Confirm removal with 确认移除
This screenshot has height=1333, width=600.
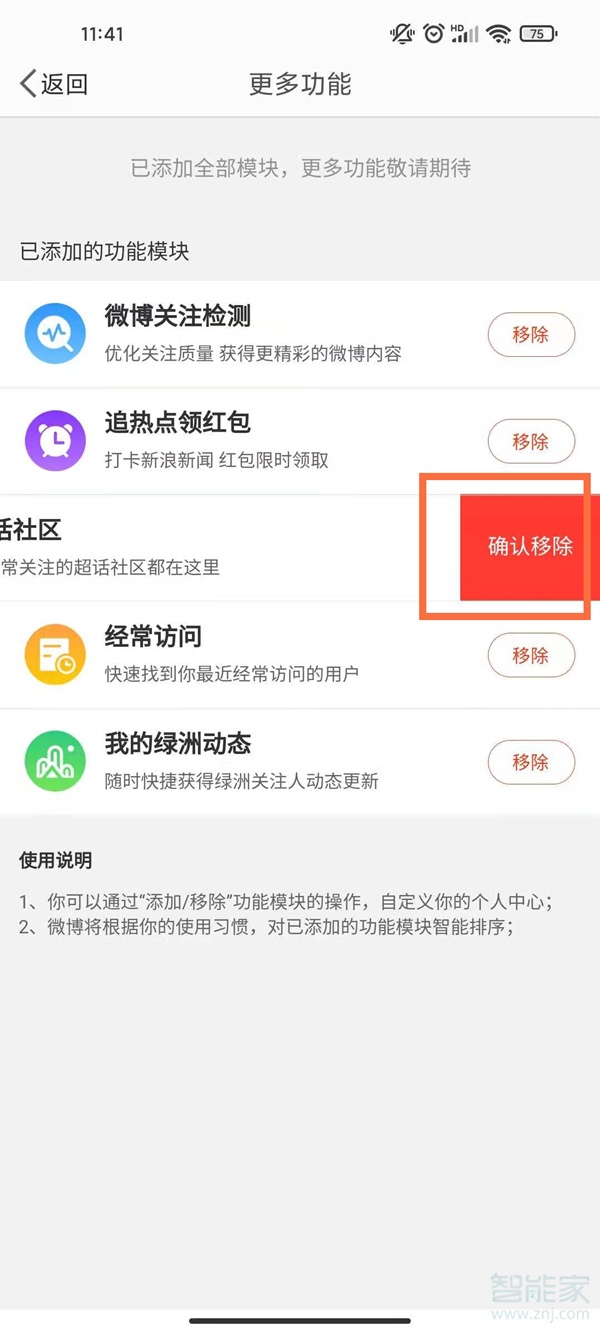(530, 547)
